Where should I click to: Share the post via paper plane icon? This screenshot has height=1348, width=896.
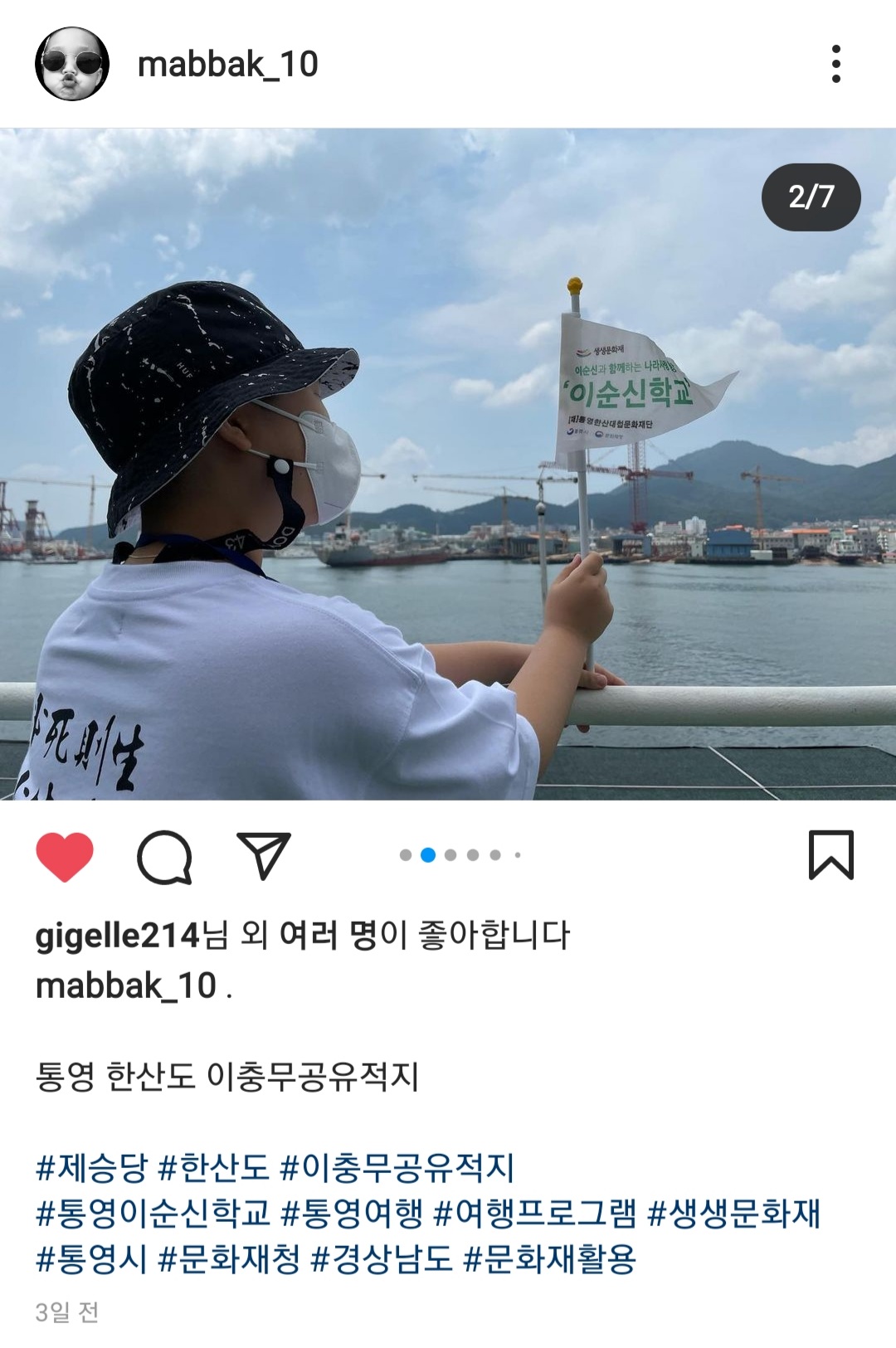(264, 855)
